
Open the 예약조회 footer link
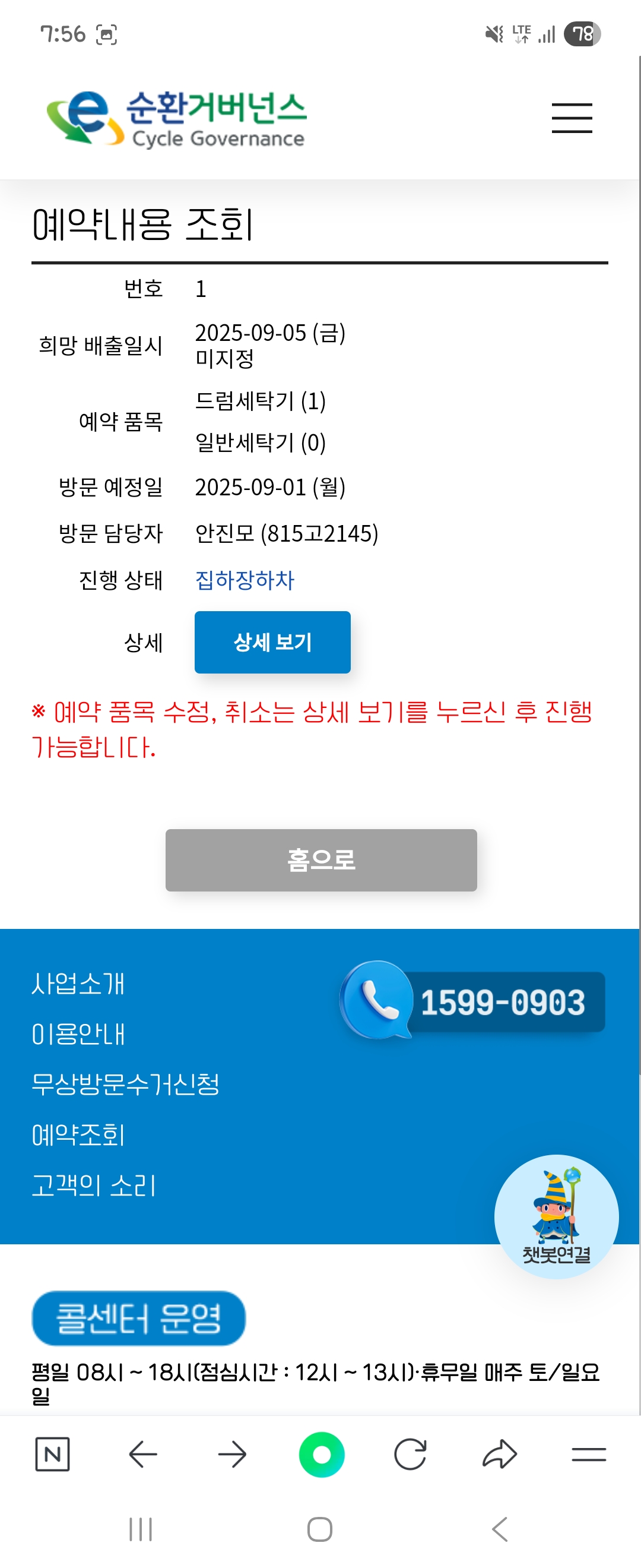tap(78, 1134)
